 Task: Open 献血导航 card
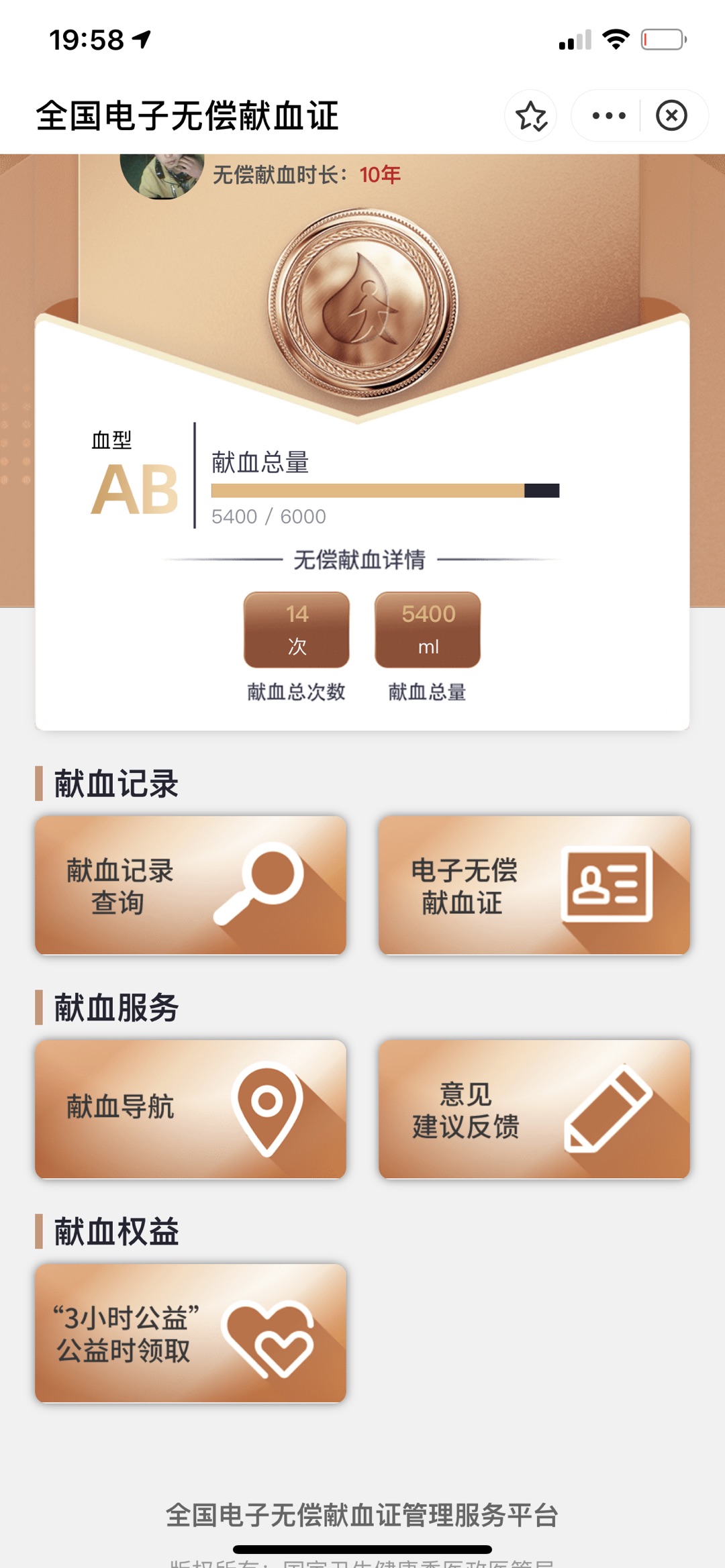191,1109
